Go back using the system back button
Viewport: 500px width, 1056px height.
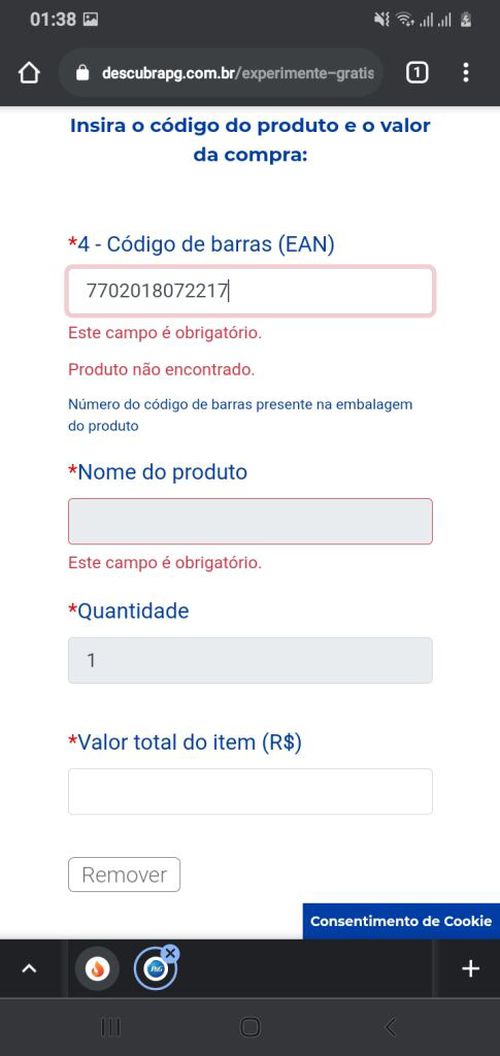click(389, 1027)
